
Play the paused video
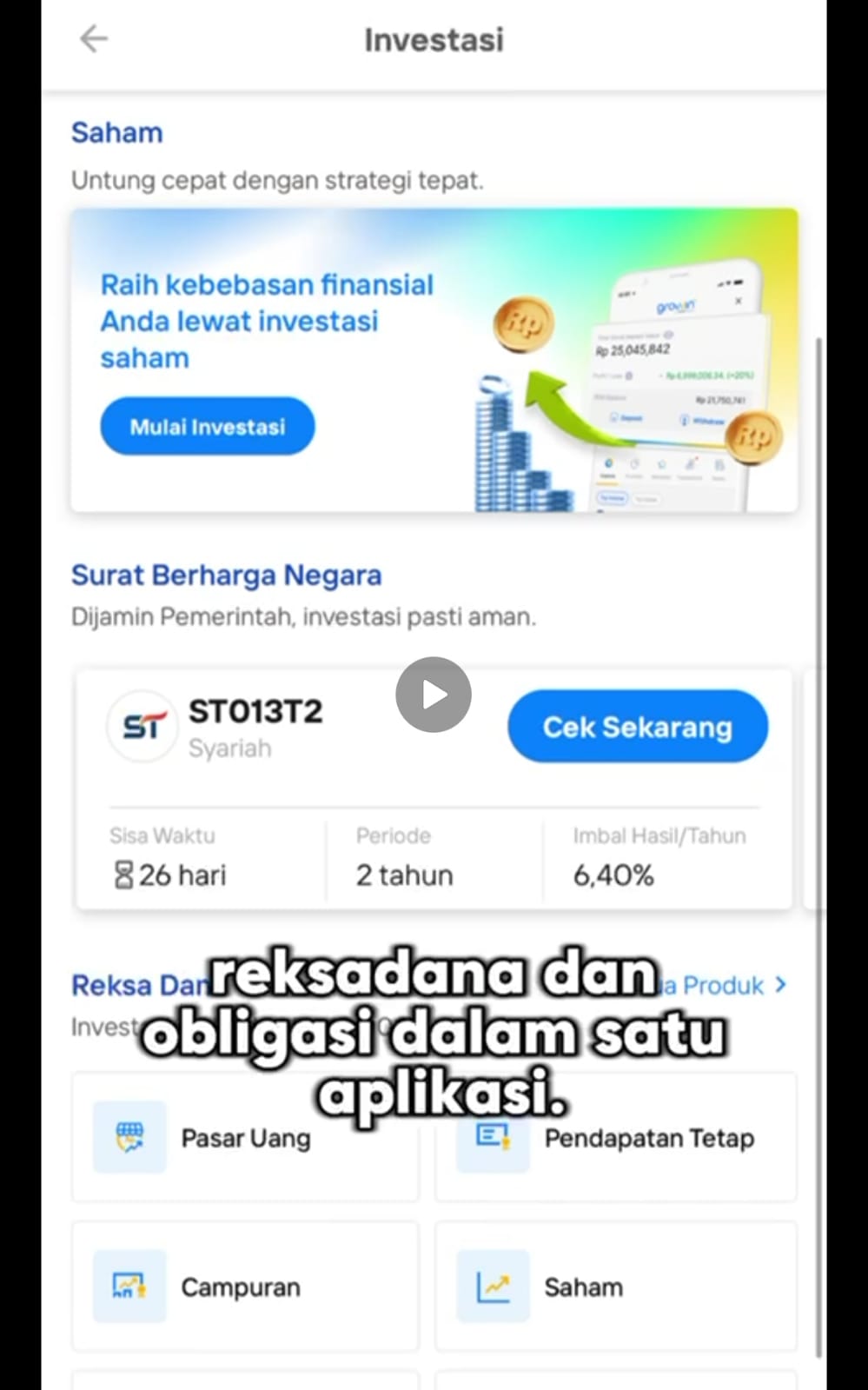click(x=434, y=694)
